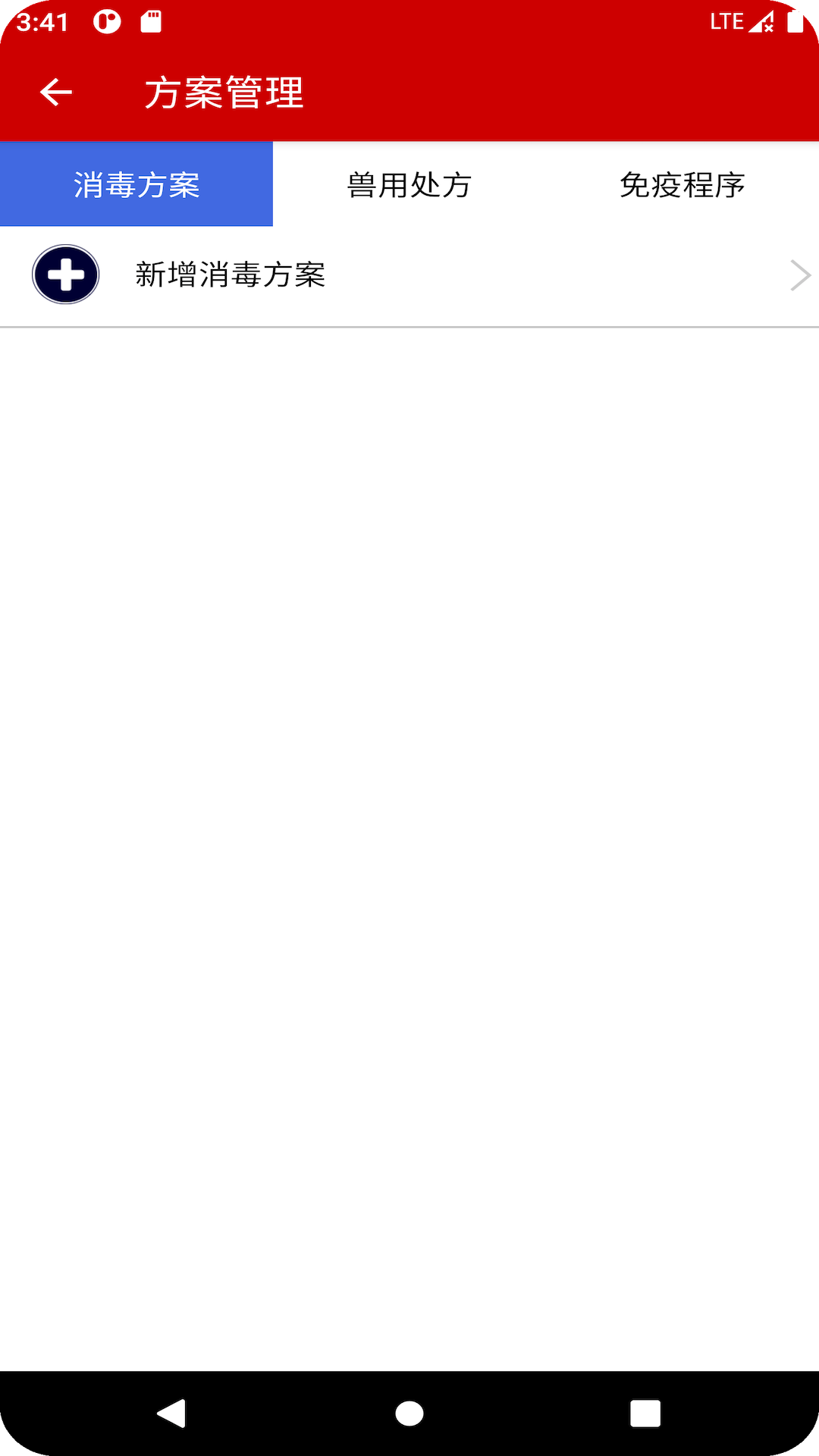Tap the system home button
This screenshot has height=1456, width=819.
[x=409, y=1414]
